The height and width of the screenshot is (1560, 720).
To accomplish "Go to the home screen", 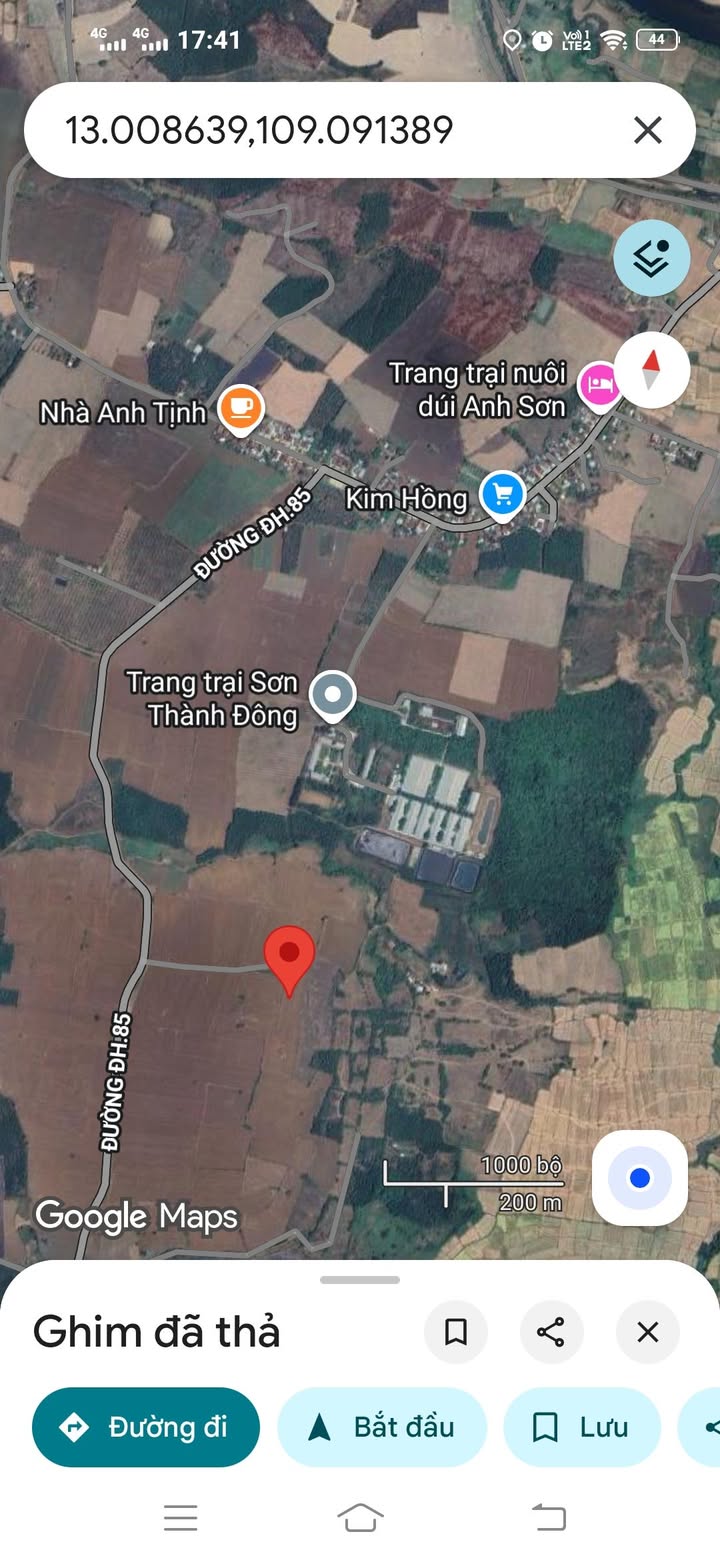I will [x=360, y=1518].
